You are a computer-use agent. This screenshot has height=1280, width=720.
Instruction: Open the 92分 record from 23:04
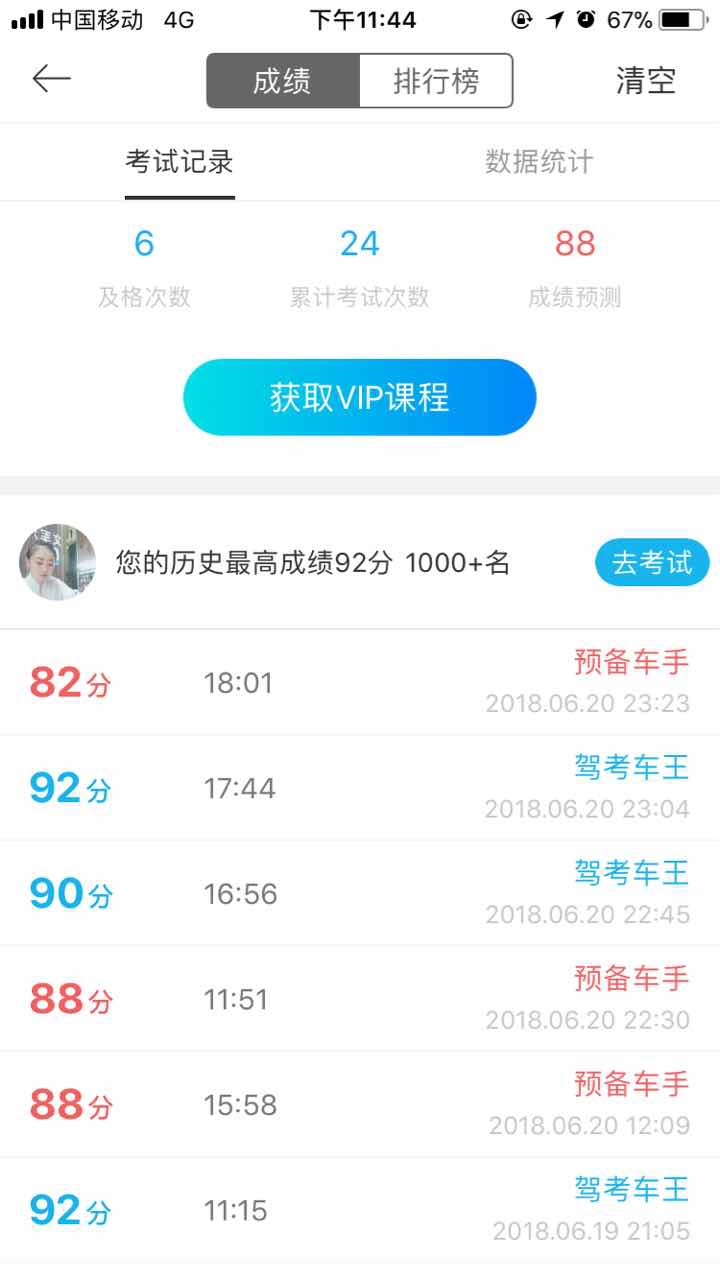[x=360, y=788]
